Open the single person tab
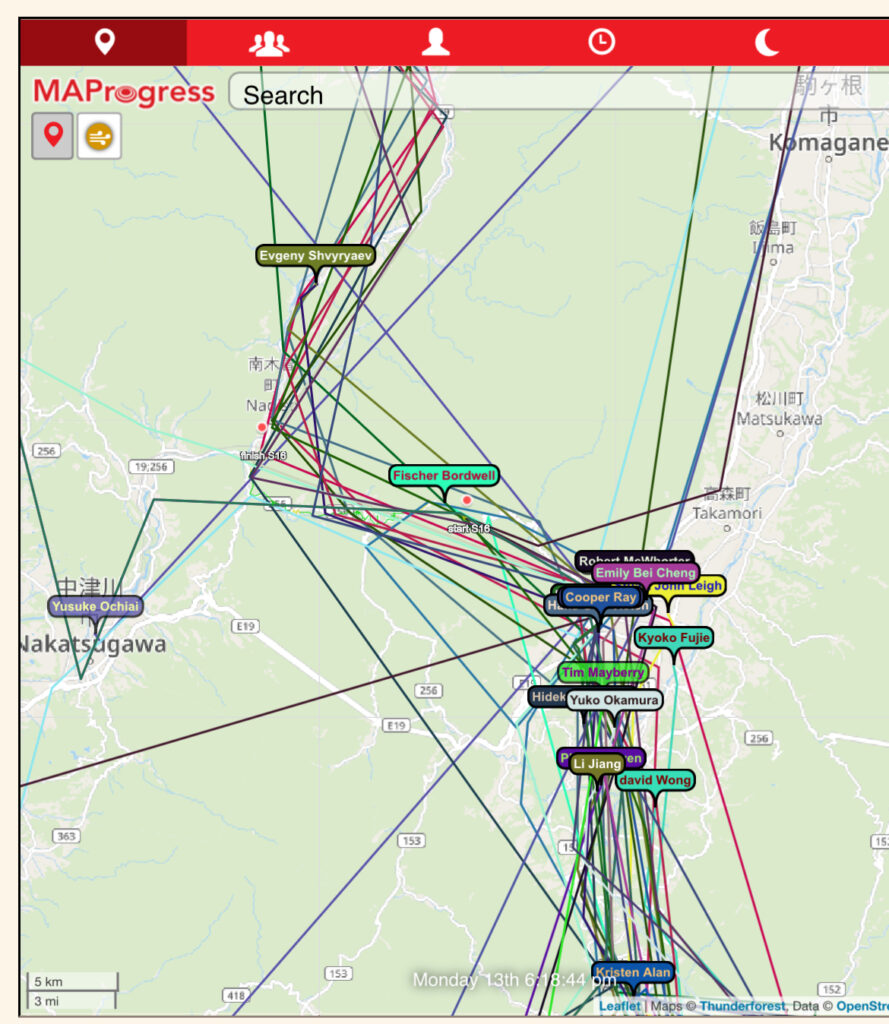 (x=435, y=42)
